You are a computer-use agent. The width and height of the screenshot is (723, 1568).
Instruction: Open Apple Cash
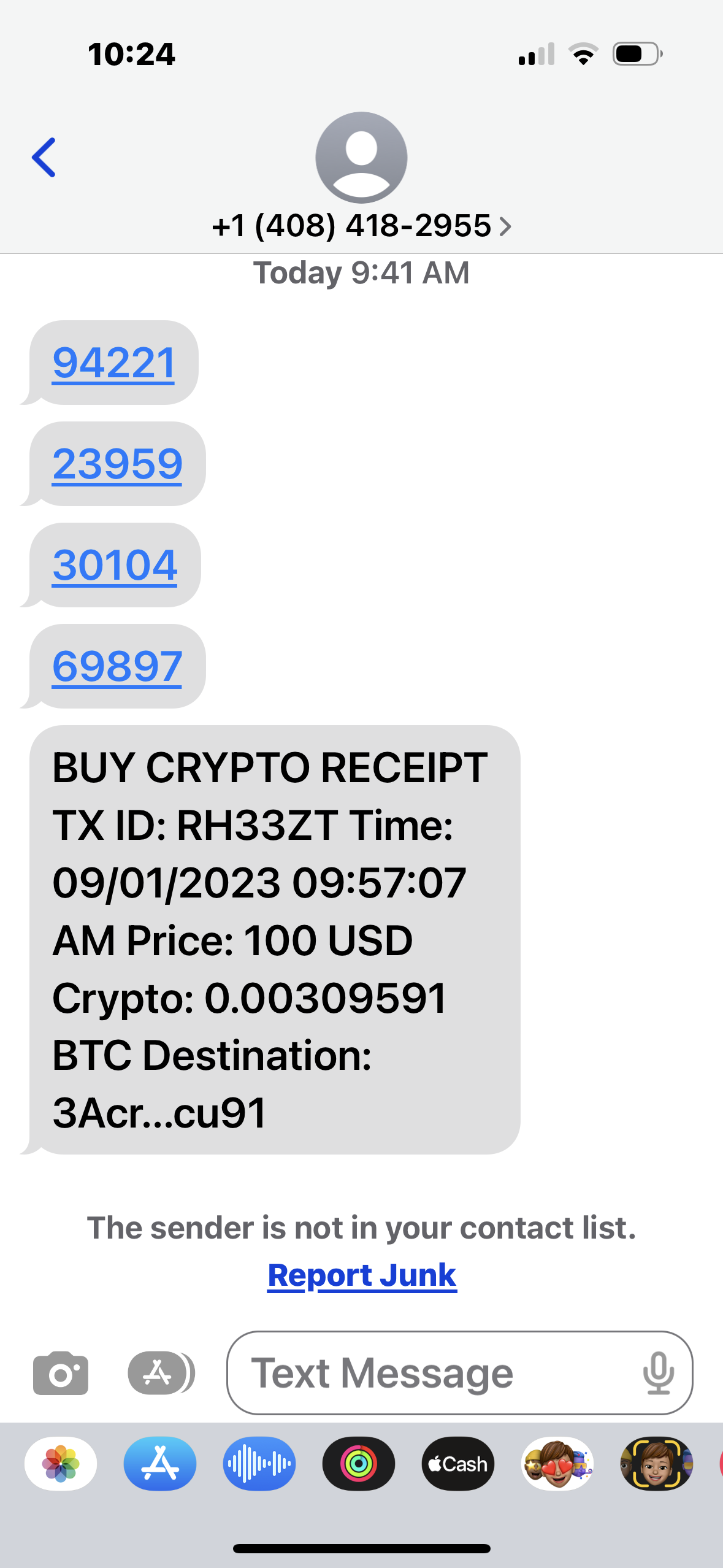[458, 1464]
